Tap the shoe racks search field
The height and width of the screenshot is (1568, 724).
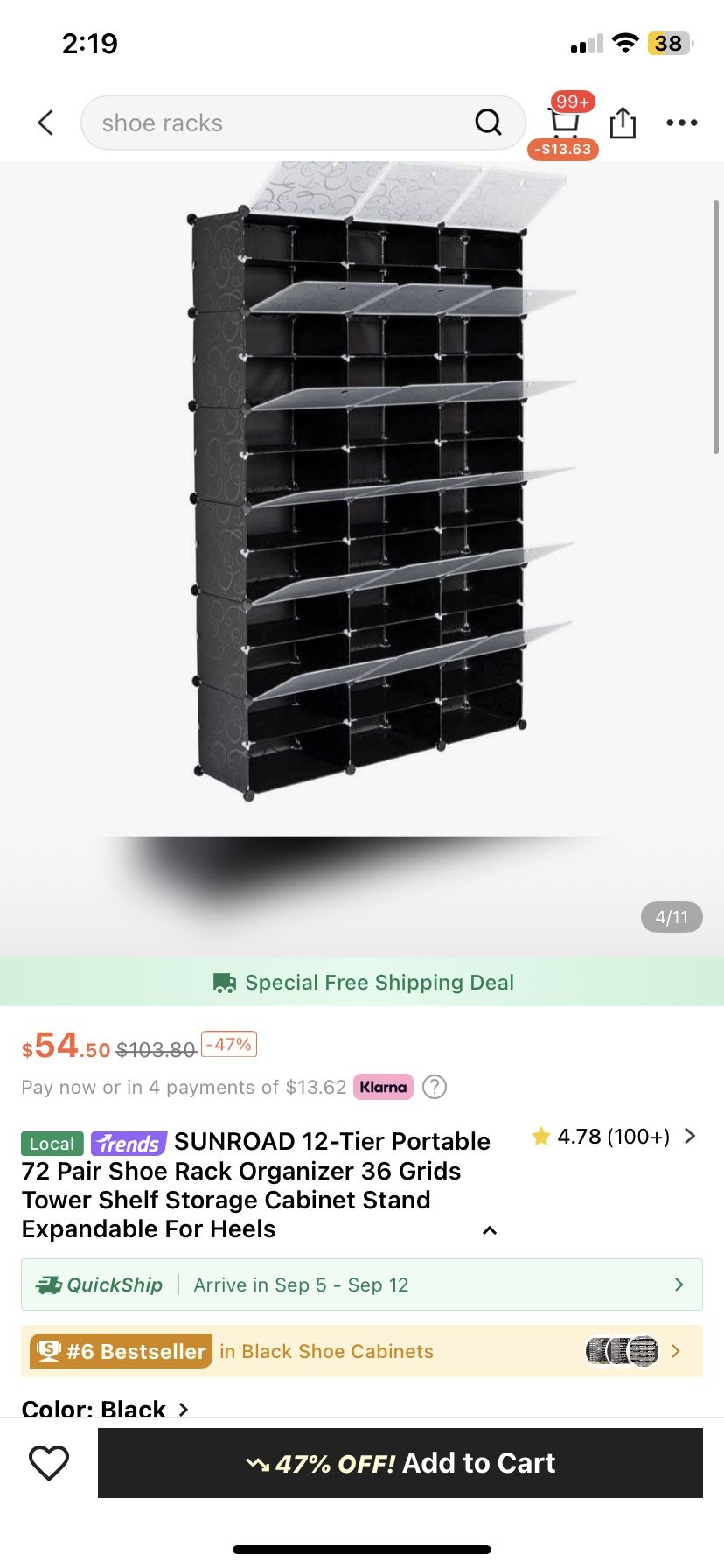(280, 122)
